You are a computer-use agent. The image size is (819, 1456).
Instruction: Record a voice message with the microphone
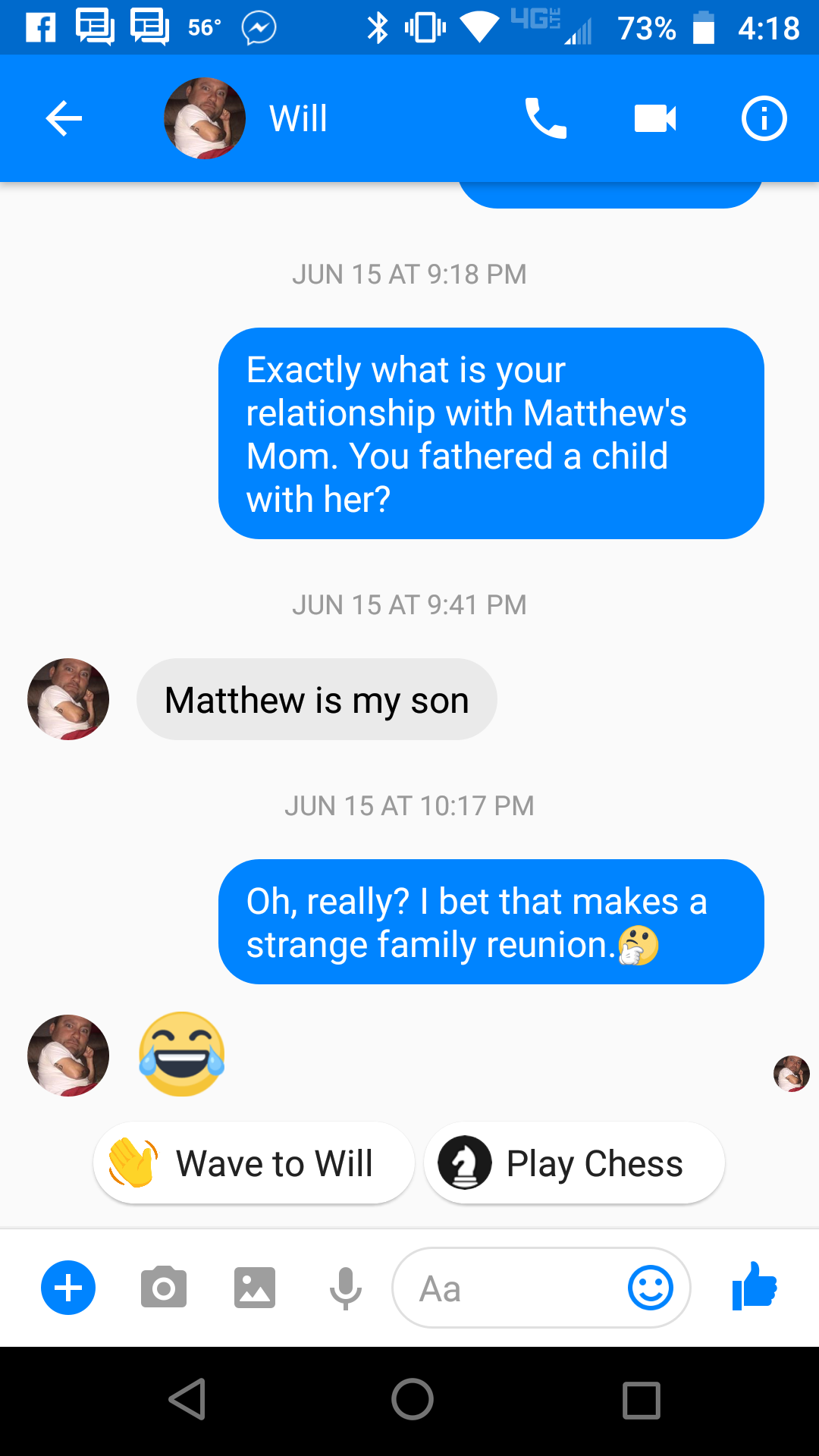click(x=346, y=1288)
